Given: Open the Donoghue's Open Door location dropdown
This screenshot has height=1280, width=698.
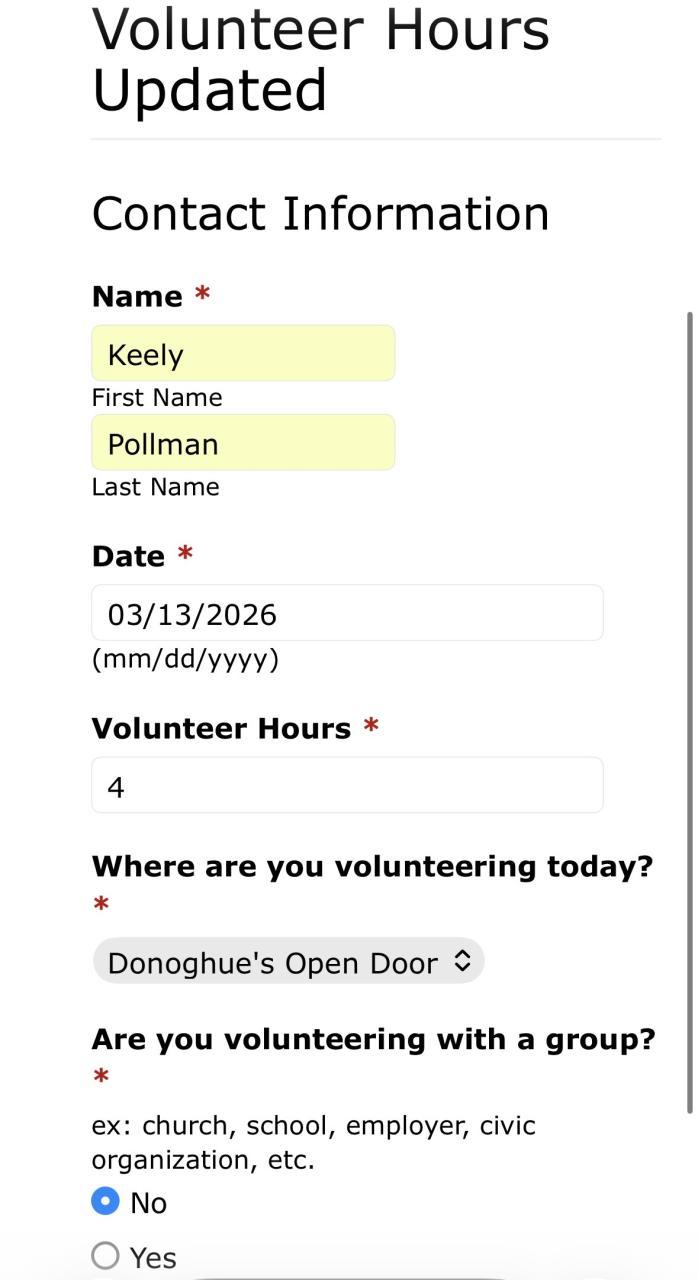Looking at the screenshot, I should click(288, 962).
